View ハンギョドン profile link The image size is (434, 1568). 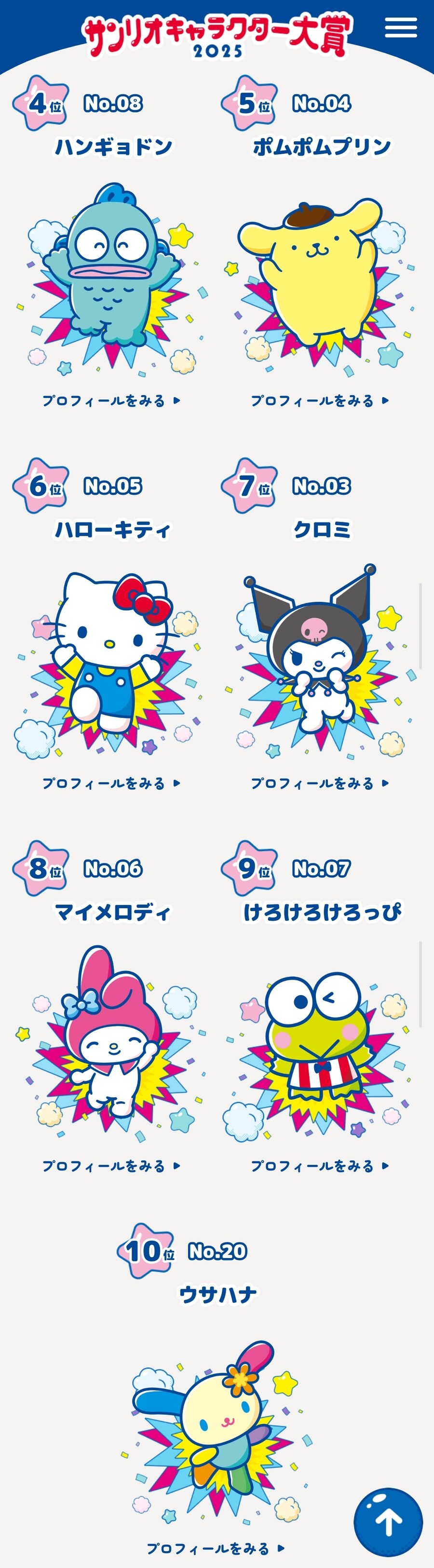coord(111,400)
